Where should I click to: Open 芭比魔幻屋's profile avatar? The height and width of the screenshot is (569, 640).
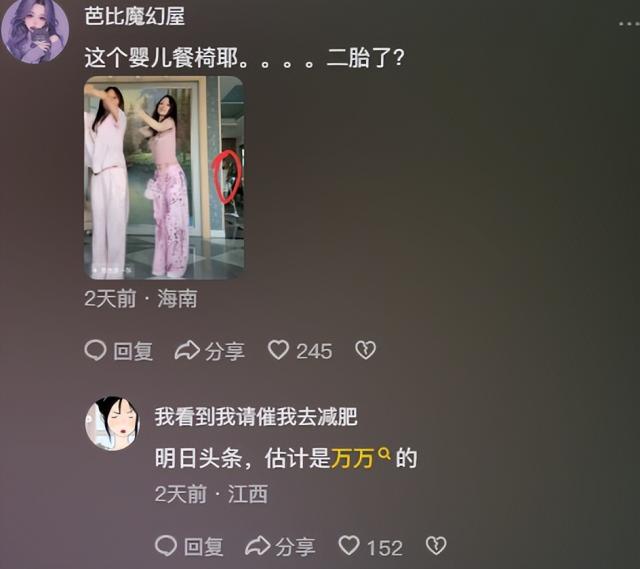tap(35, 30)
